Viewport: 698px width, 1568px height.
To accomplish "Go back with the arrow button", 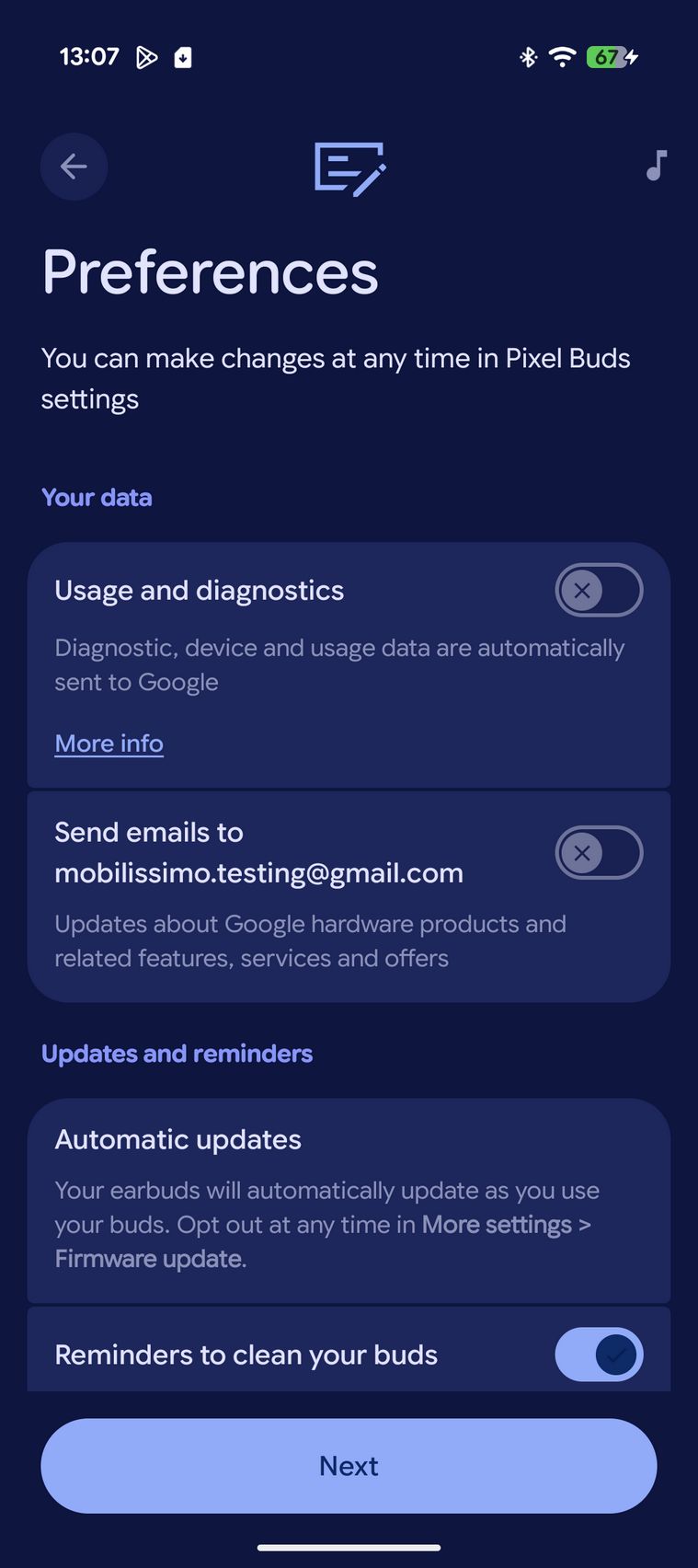I will (x=74, y=167).
